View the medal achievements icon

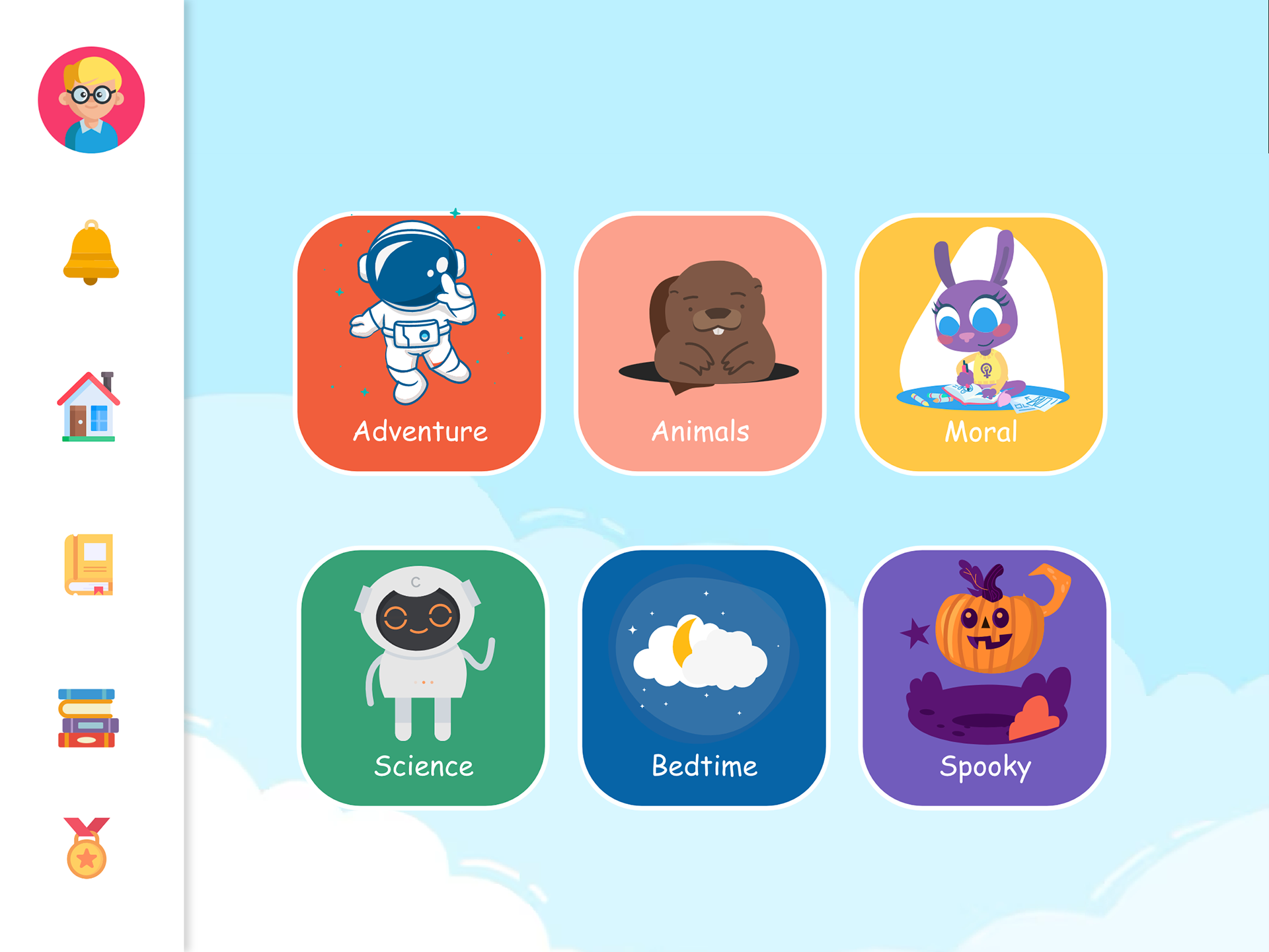pos(87,848)
